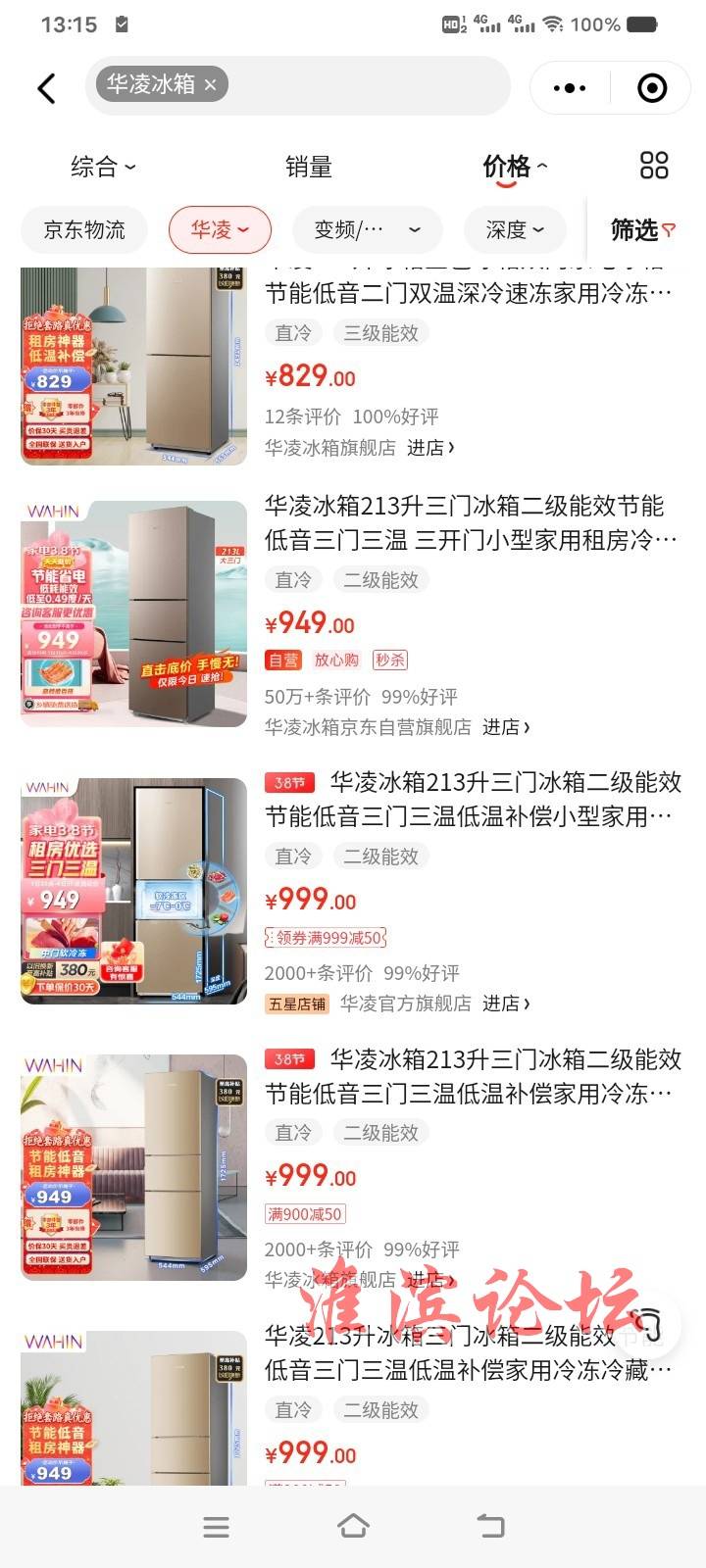
Task: Filter by 京东物流
Action: (84, 230)
